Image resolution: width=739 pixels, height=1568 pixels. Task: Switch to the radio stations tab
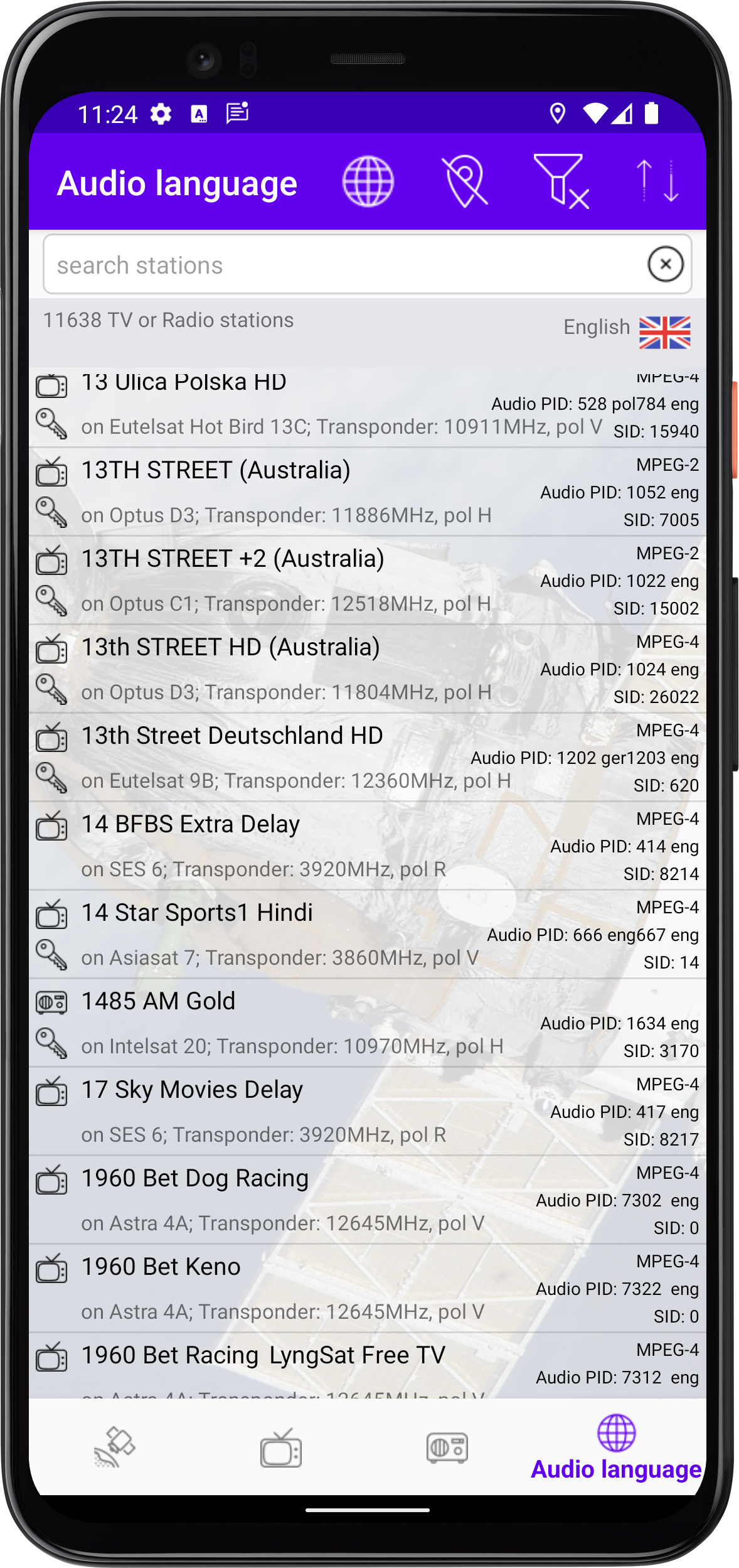click(447, 1447)
